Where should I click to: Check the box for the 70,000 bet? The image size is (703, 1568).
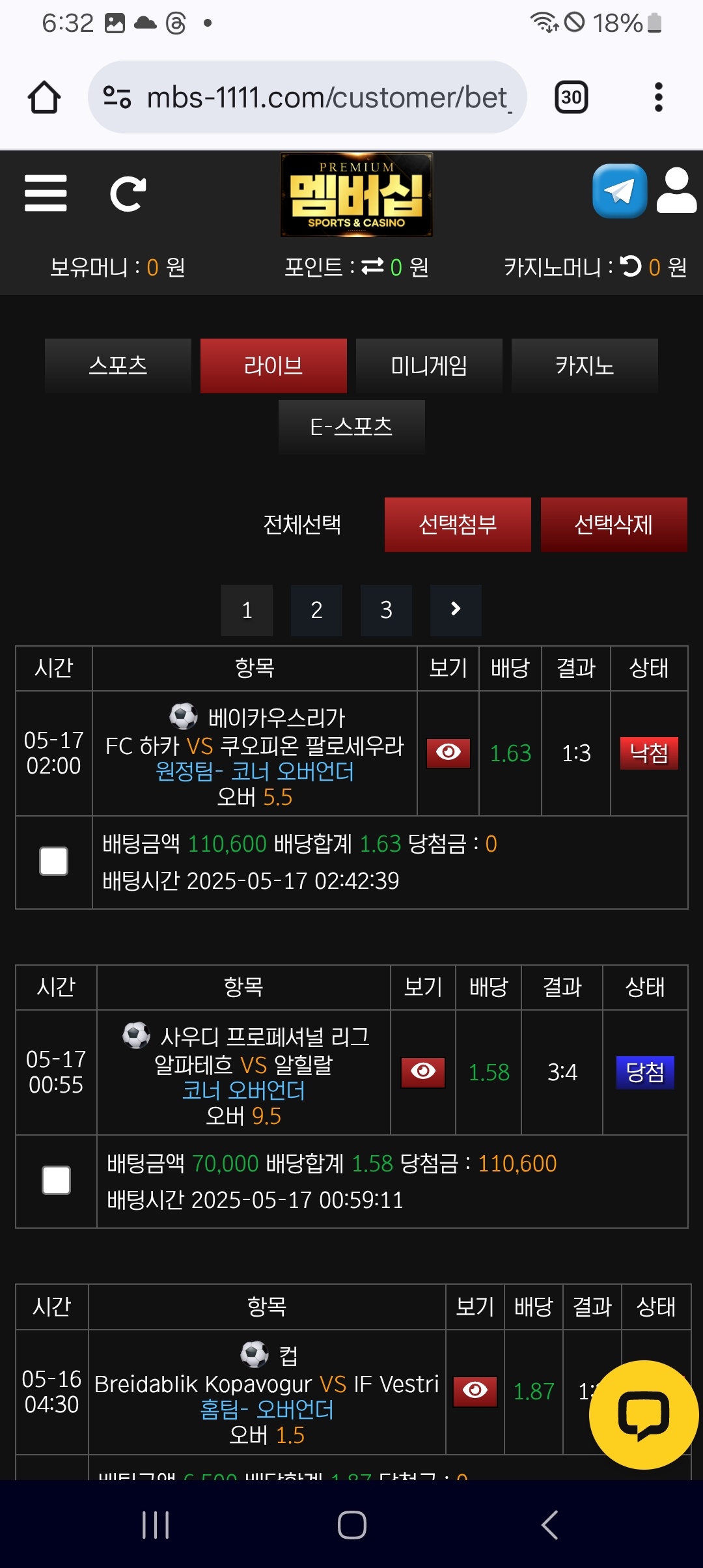point(57,1181)
